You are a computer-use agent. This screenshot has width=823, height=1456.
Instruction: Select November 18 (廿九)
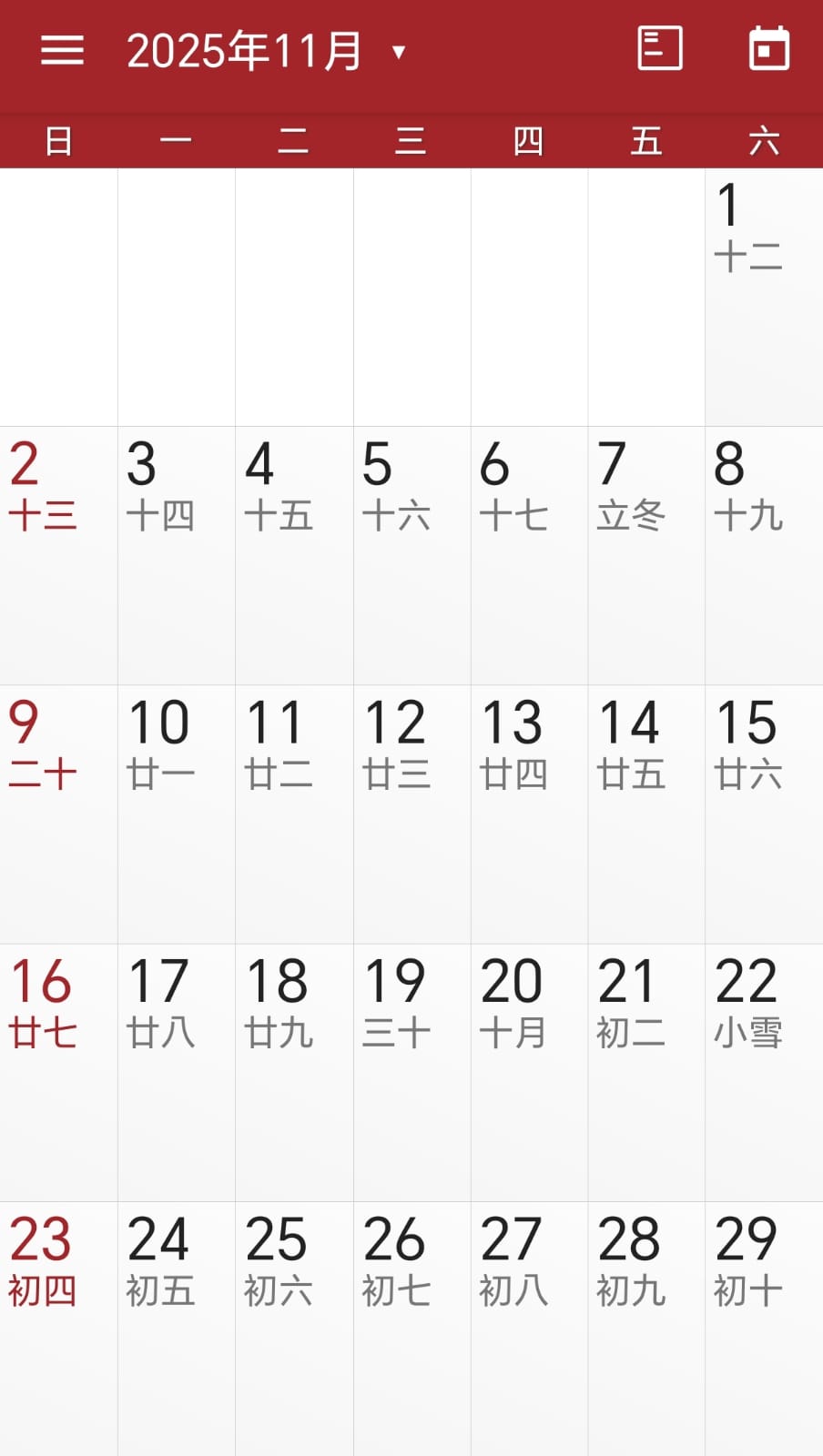point(295,1072)
